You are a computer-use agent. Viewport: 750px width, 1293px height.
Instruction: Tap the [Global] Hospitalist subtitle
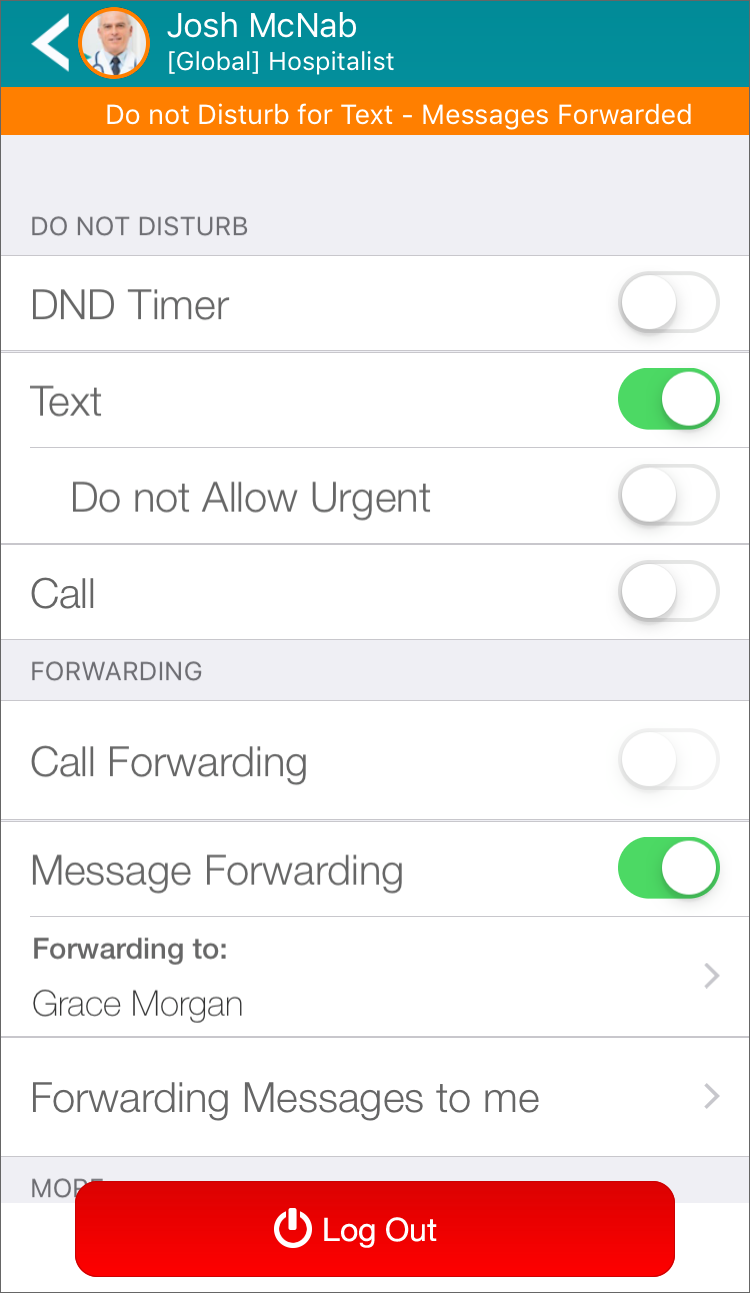point(280,61)
